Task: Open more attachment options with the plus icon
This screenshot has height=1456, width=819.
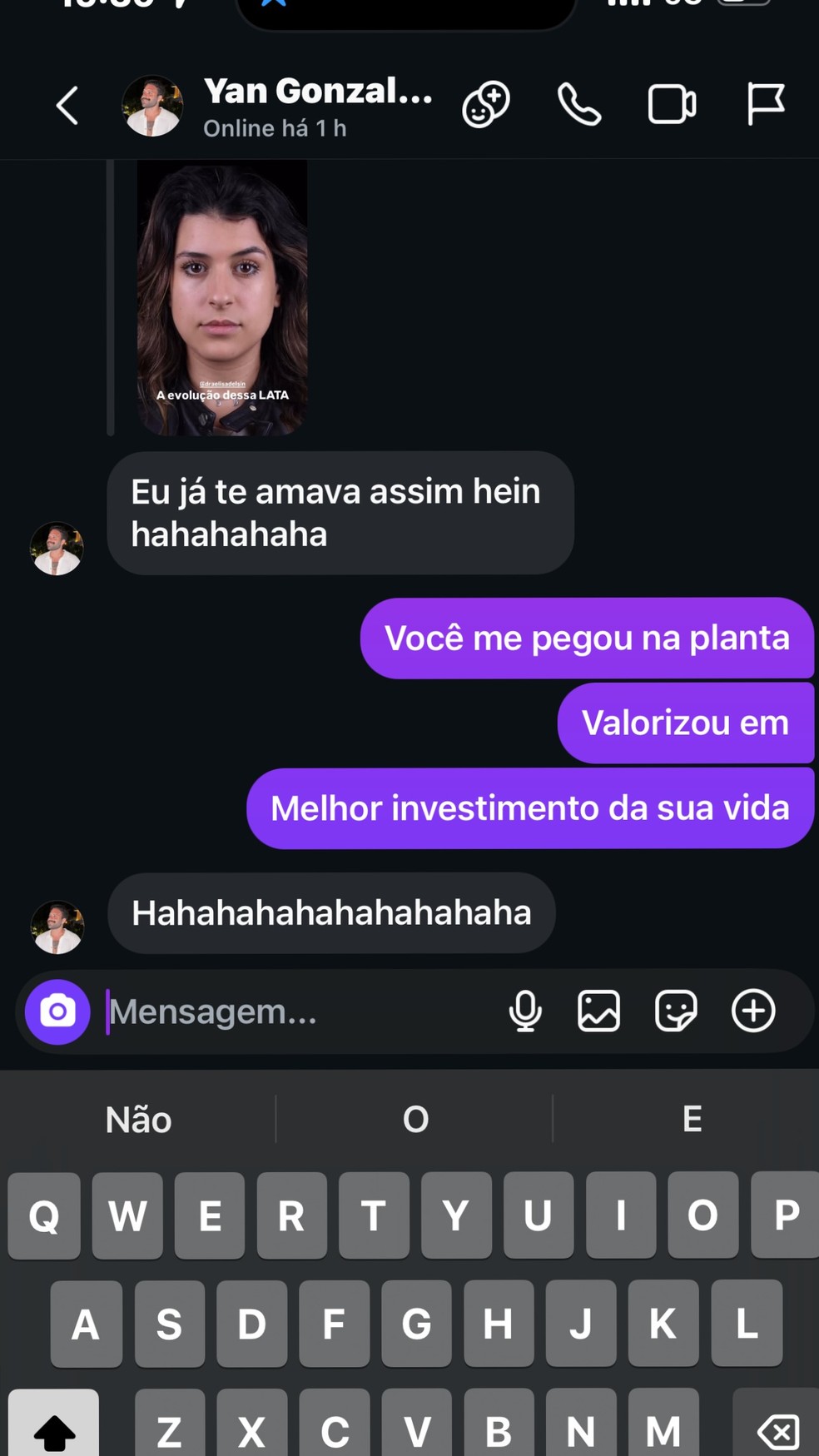Action: tap(752, 1011)
